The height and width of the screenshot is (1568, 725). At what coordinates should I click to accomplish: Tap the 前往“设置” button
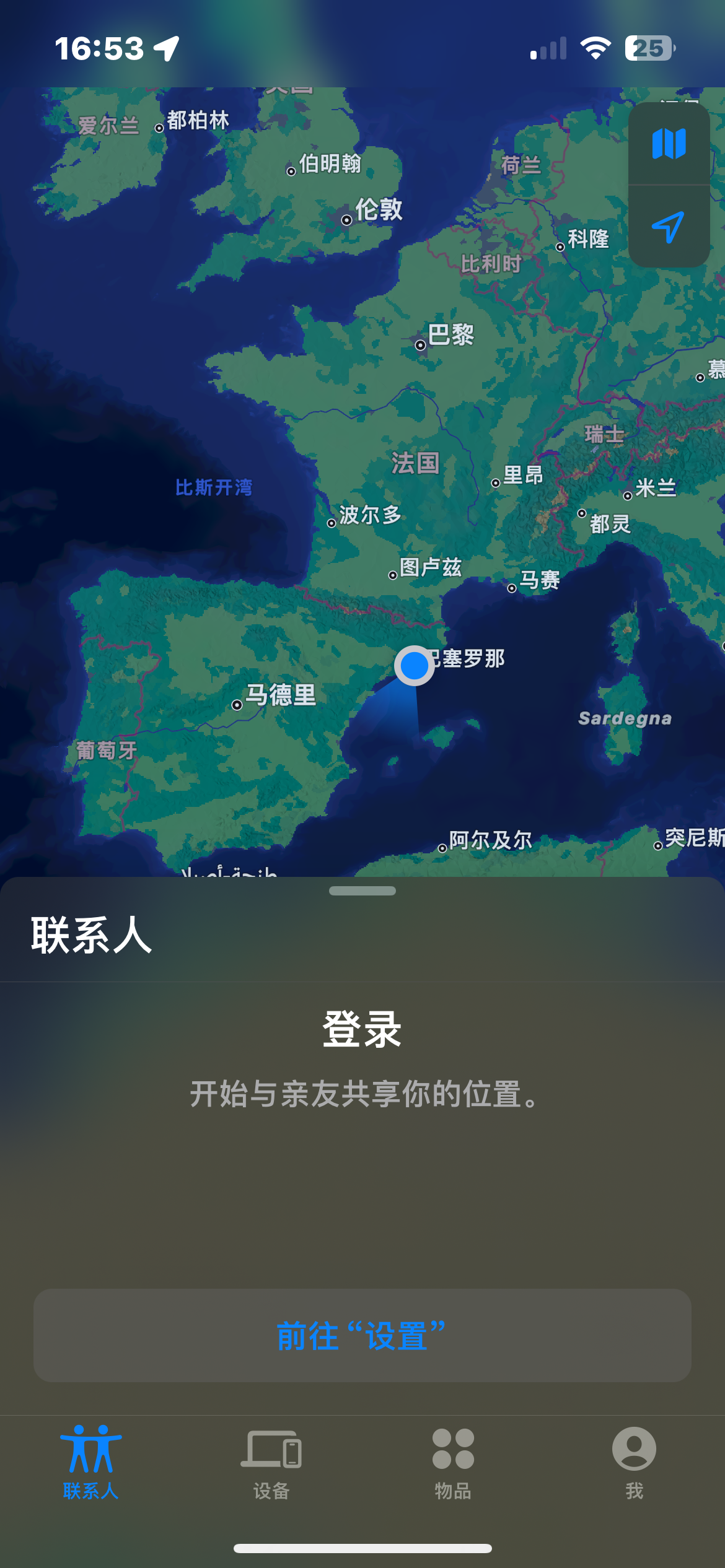tap(362, 1336)
